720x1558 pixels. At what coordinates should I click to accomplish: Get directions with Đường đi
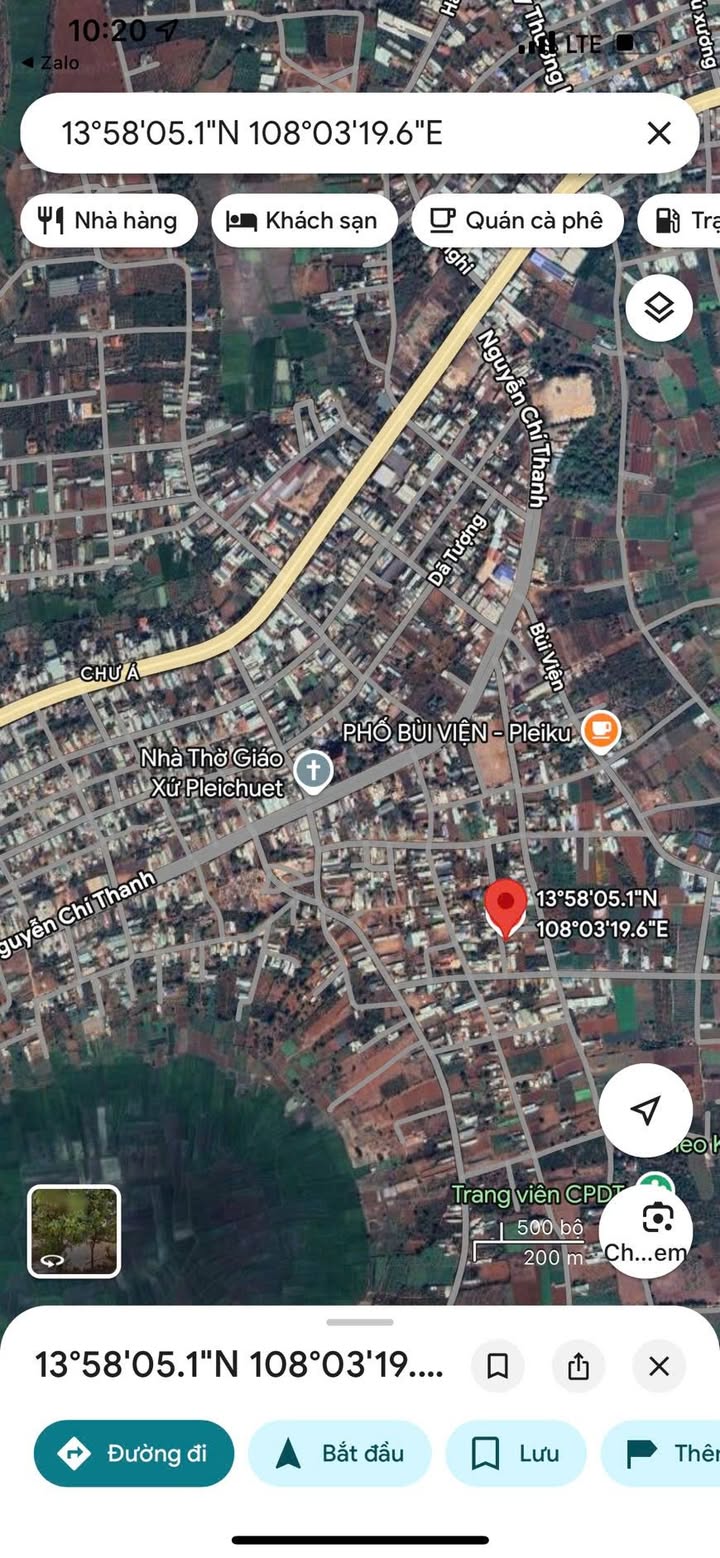pyautogui.click(x=134, y=1453)
